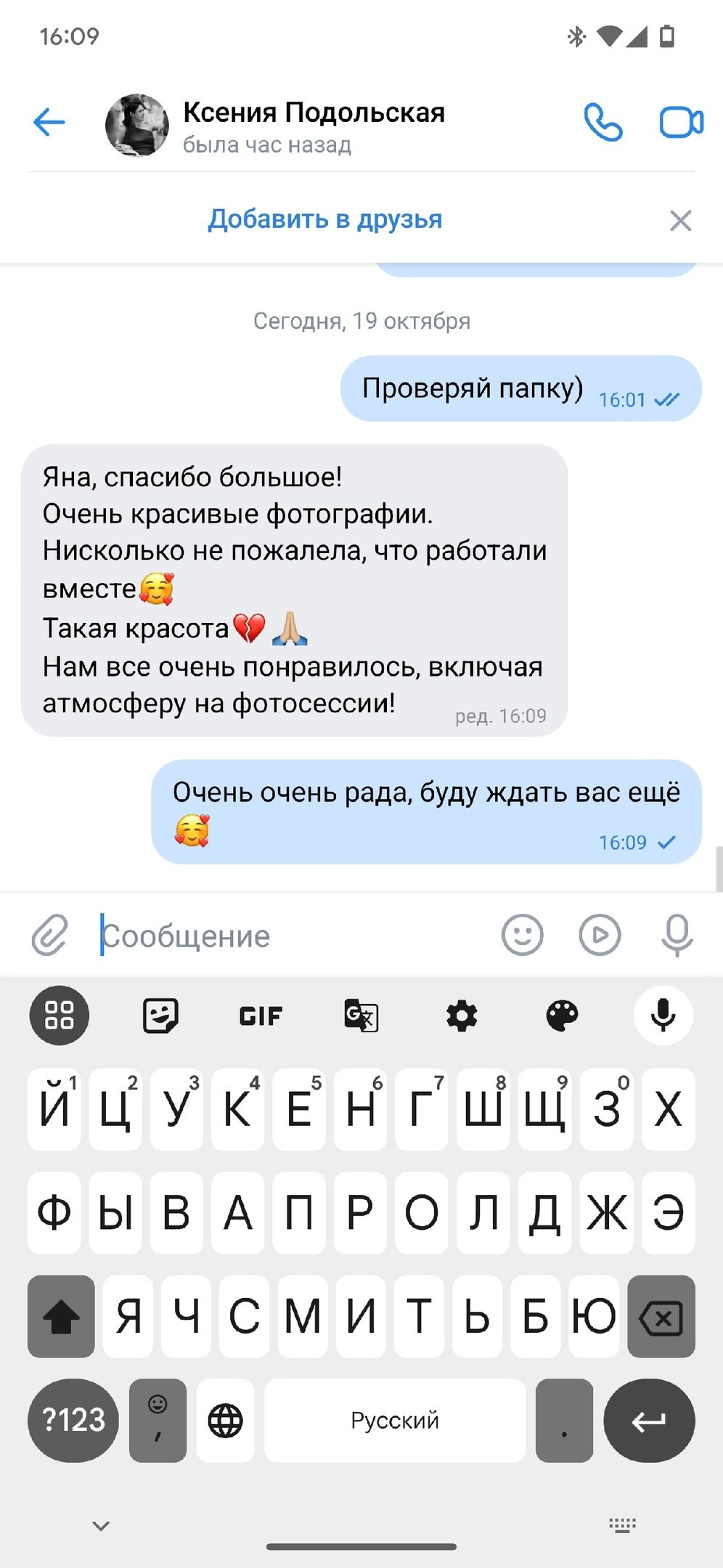Image resolution: width=723 pixels, height=1568 pixels.
Task: Record a voice message with the microphone
Action: click(x=677, y=934)
